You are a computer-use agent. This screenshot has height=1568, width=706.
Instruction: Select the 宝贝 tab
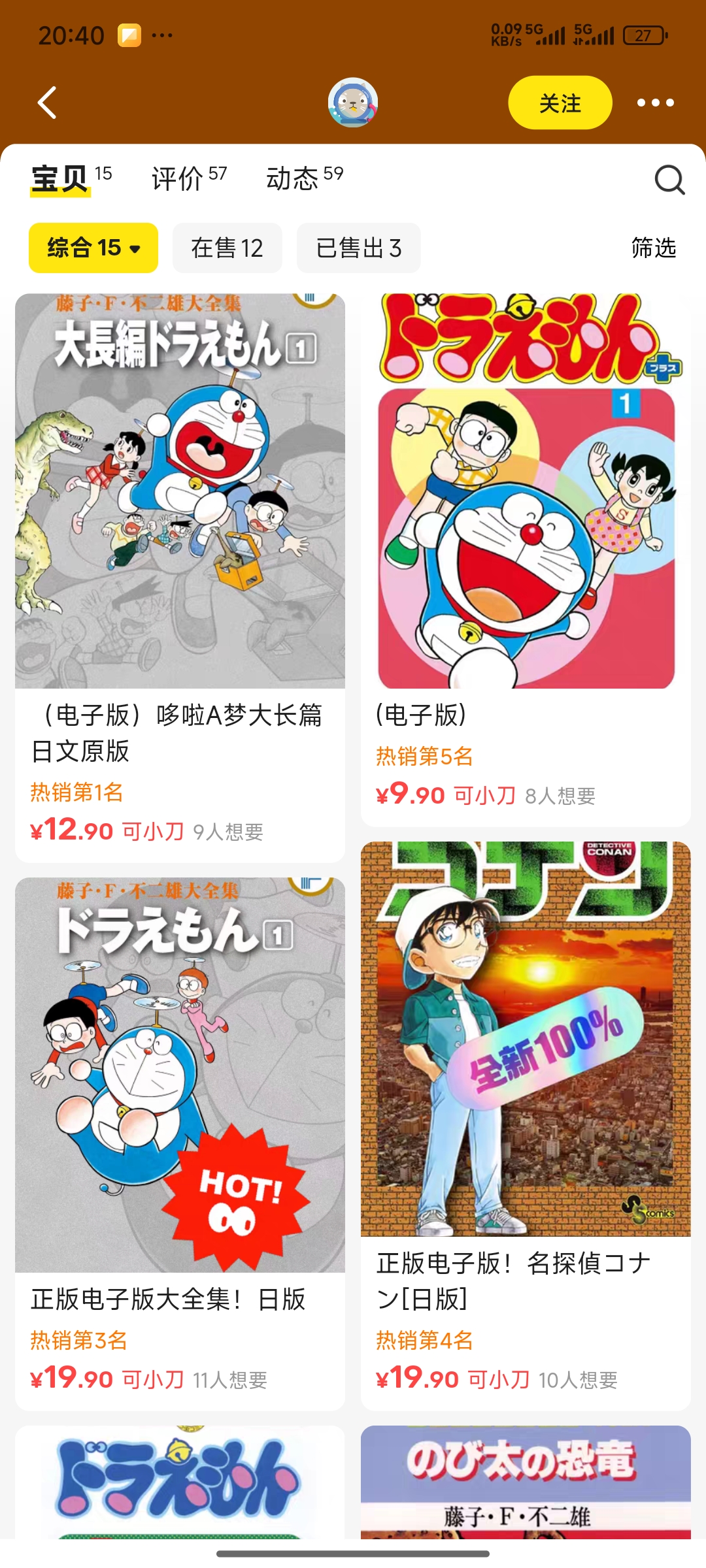(x=71, y=178)
